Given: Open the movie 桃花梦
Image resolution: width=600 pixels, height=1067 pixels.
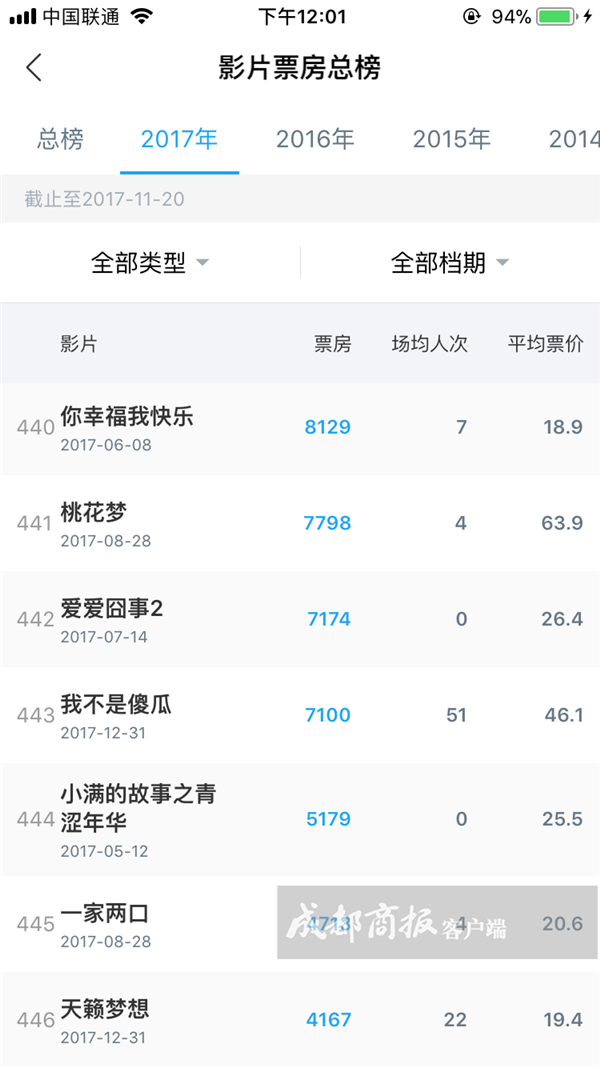Looking at the screenshot, I should pos(300,523).
